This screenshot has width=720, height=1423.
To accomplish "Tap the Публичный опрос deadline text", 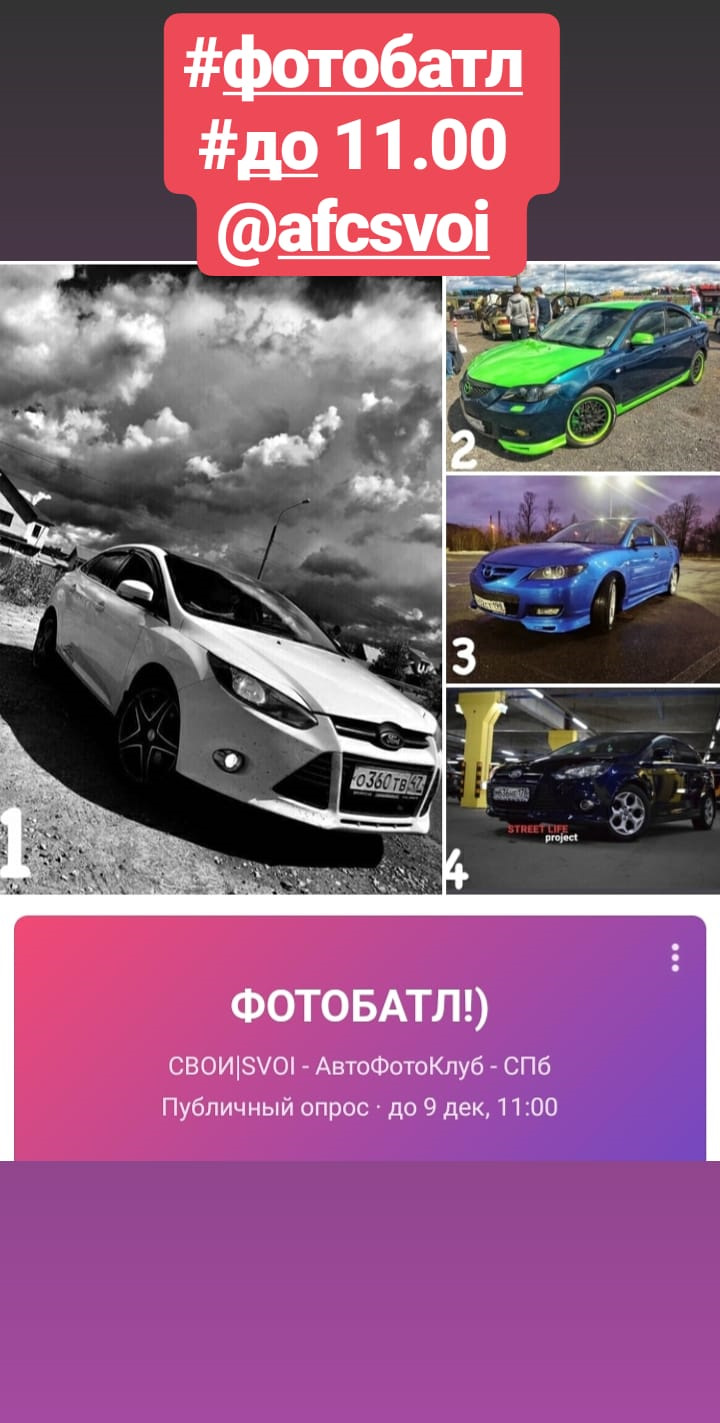I will [x=360, y=1106].
